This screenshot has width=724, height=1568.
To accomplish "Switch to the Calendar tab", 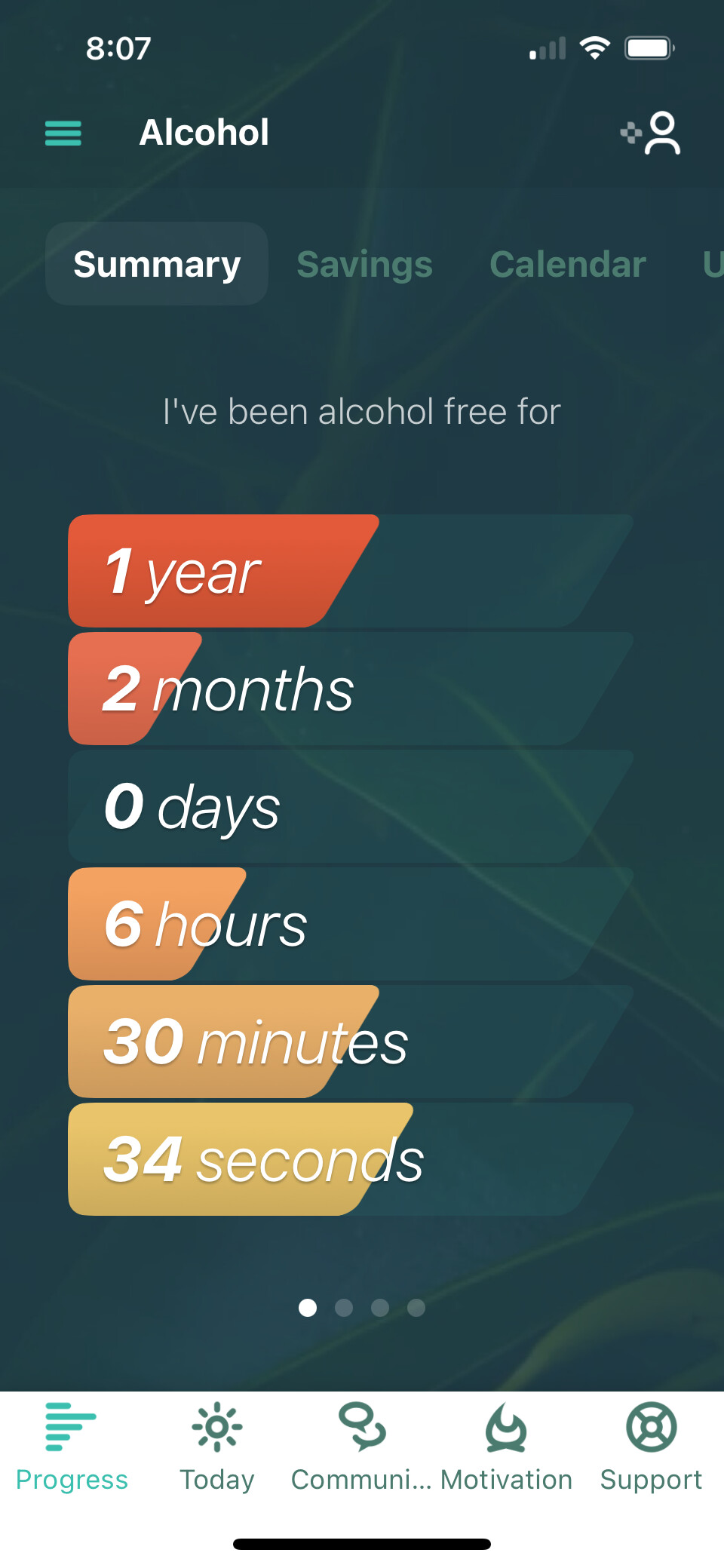I will point(567,264).
